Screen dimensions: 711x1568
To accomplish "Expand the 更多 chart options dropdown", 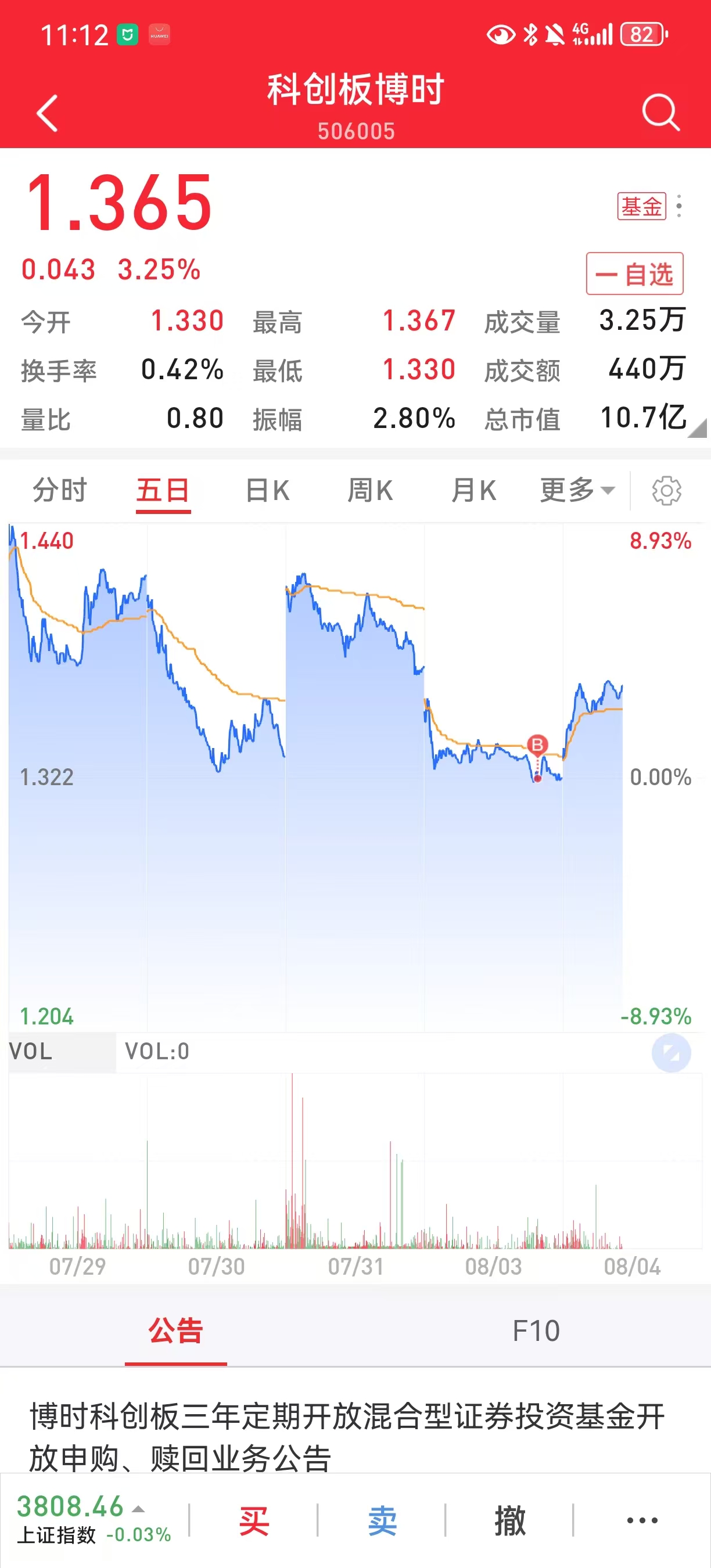I will coord(577,491).
